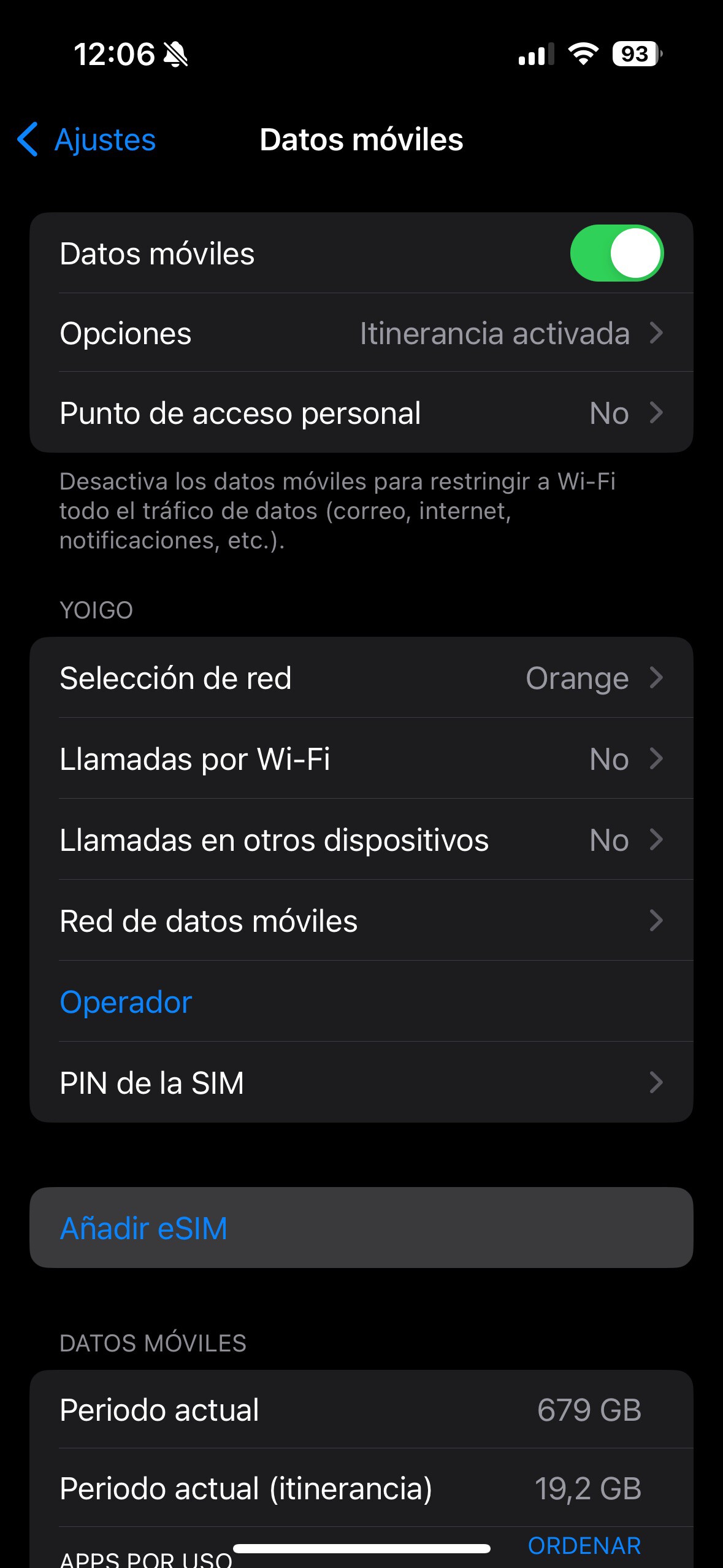Disable the Datos móviles switch
The width and height of the screenshot is (723, 1568).
point(617,253)
